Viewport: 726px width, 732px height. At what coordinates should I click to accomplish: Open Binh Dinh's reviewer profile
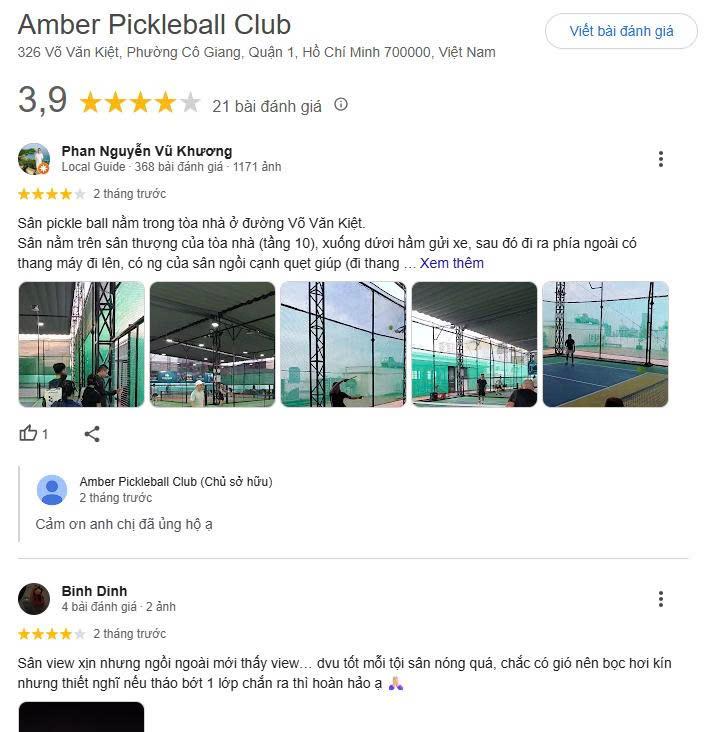94,591
